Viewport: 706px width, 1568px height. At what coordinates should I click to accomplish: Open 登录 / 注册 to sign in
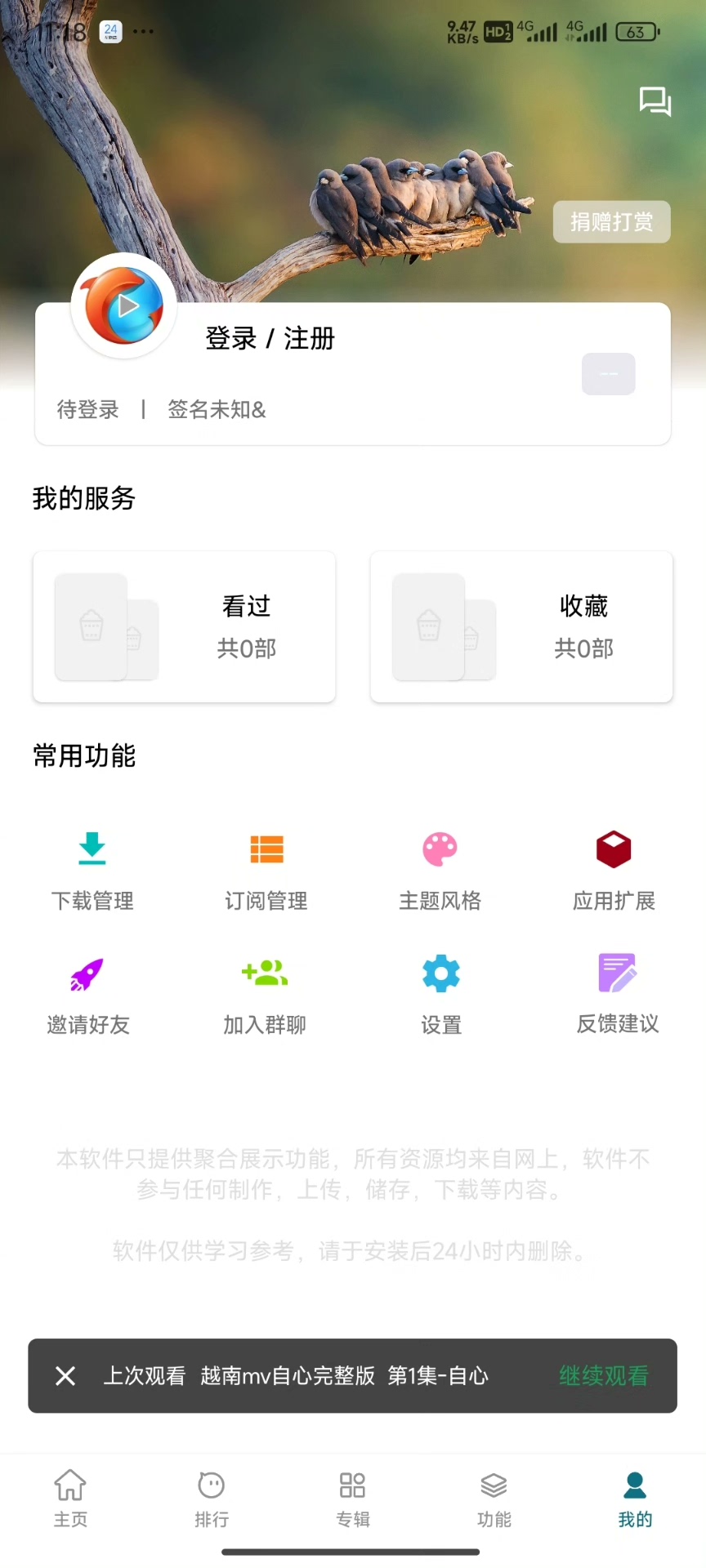[x=270, y=338]
